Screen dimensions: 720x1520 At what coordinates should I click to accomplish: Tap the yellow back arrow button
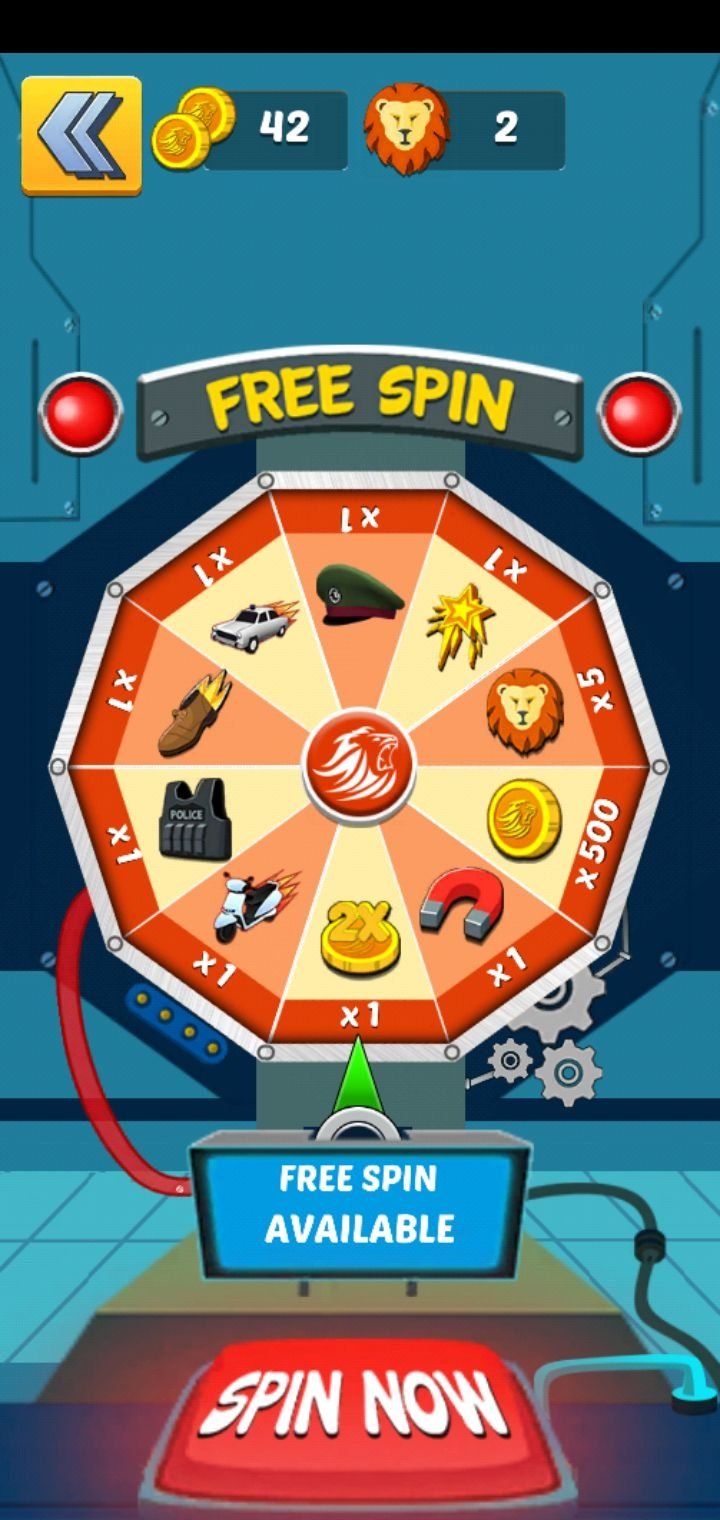81,135
